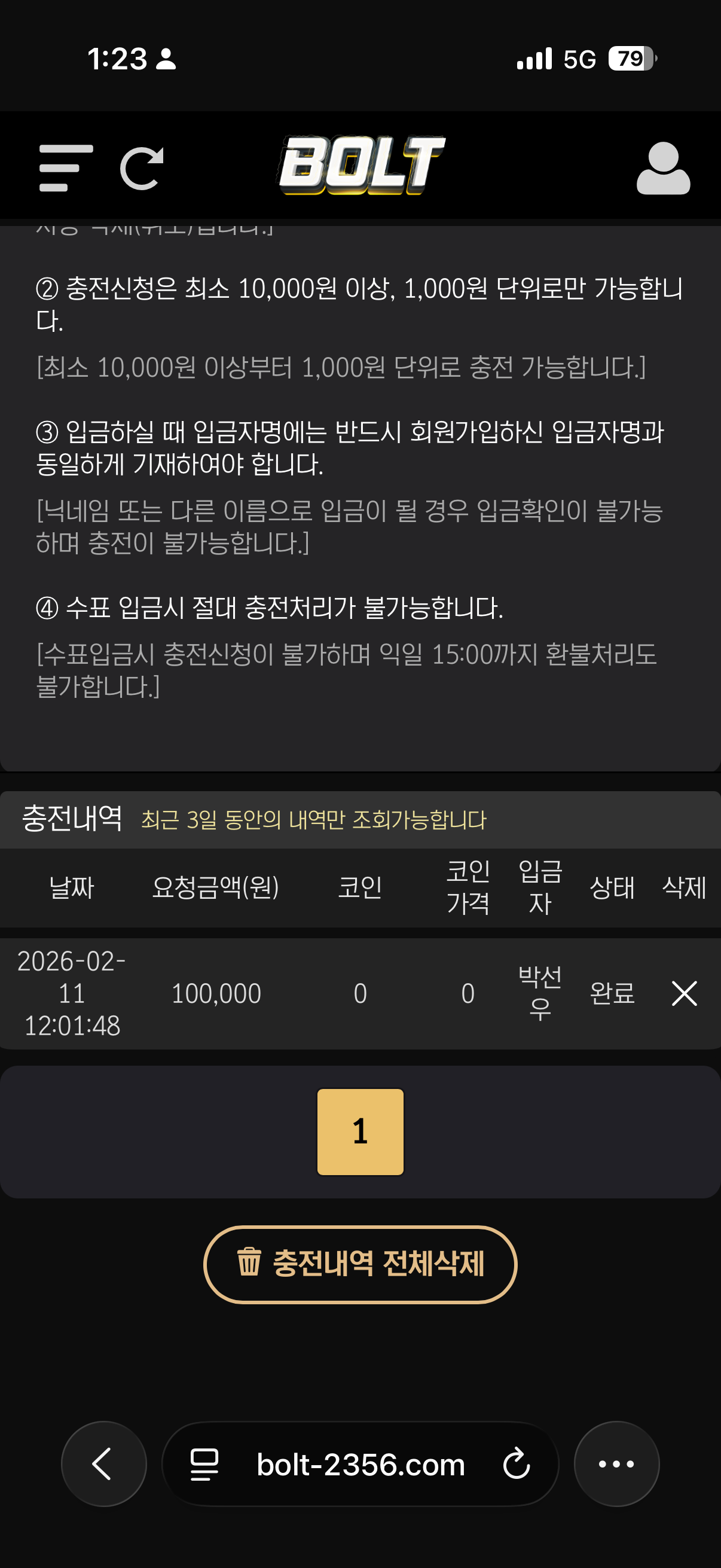Tap the bolt-2356.com address field
This screenshot has width=721, height=1568.
pos(360,1464)
